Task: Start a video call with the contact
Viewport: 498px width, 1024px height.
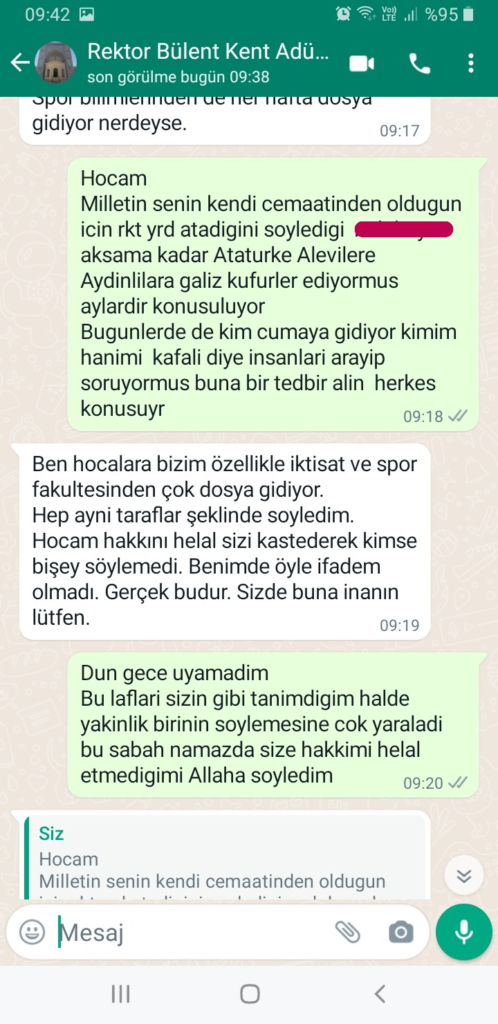Action: [361, 63]
